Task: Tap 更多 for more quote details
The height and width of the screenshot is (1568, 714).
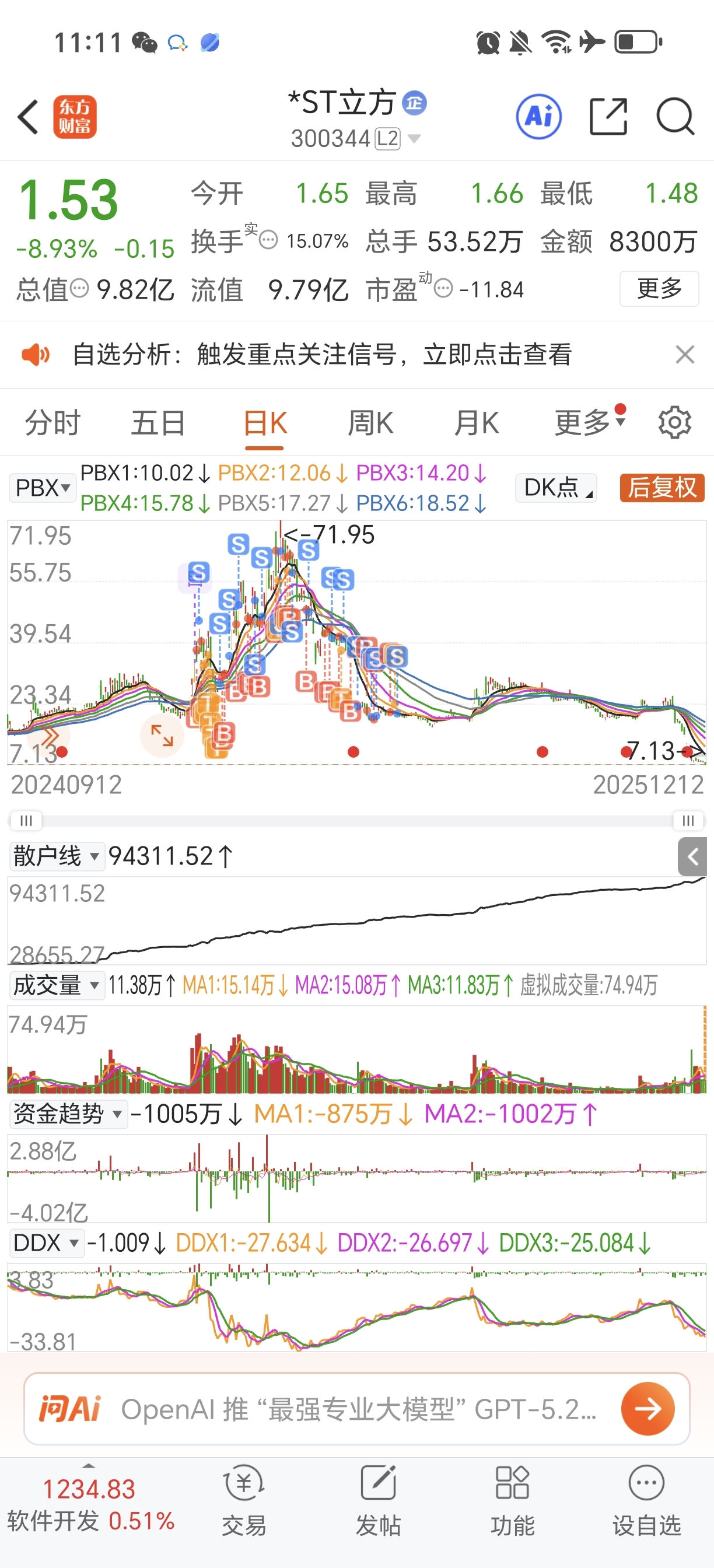Action: (x=659, y=289)
